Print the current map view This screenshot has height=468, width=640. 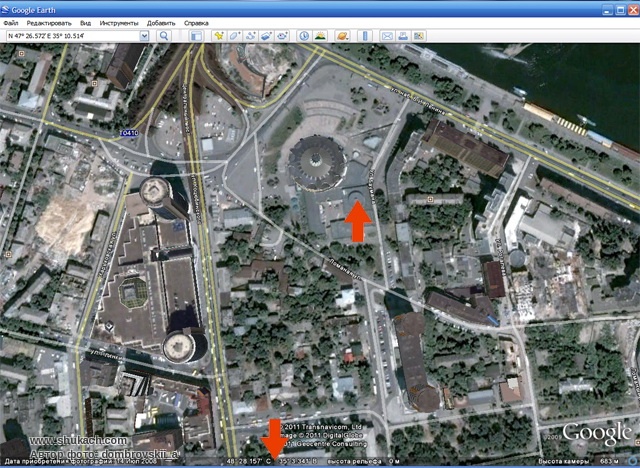coord(403,35)
